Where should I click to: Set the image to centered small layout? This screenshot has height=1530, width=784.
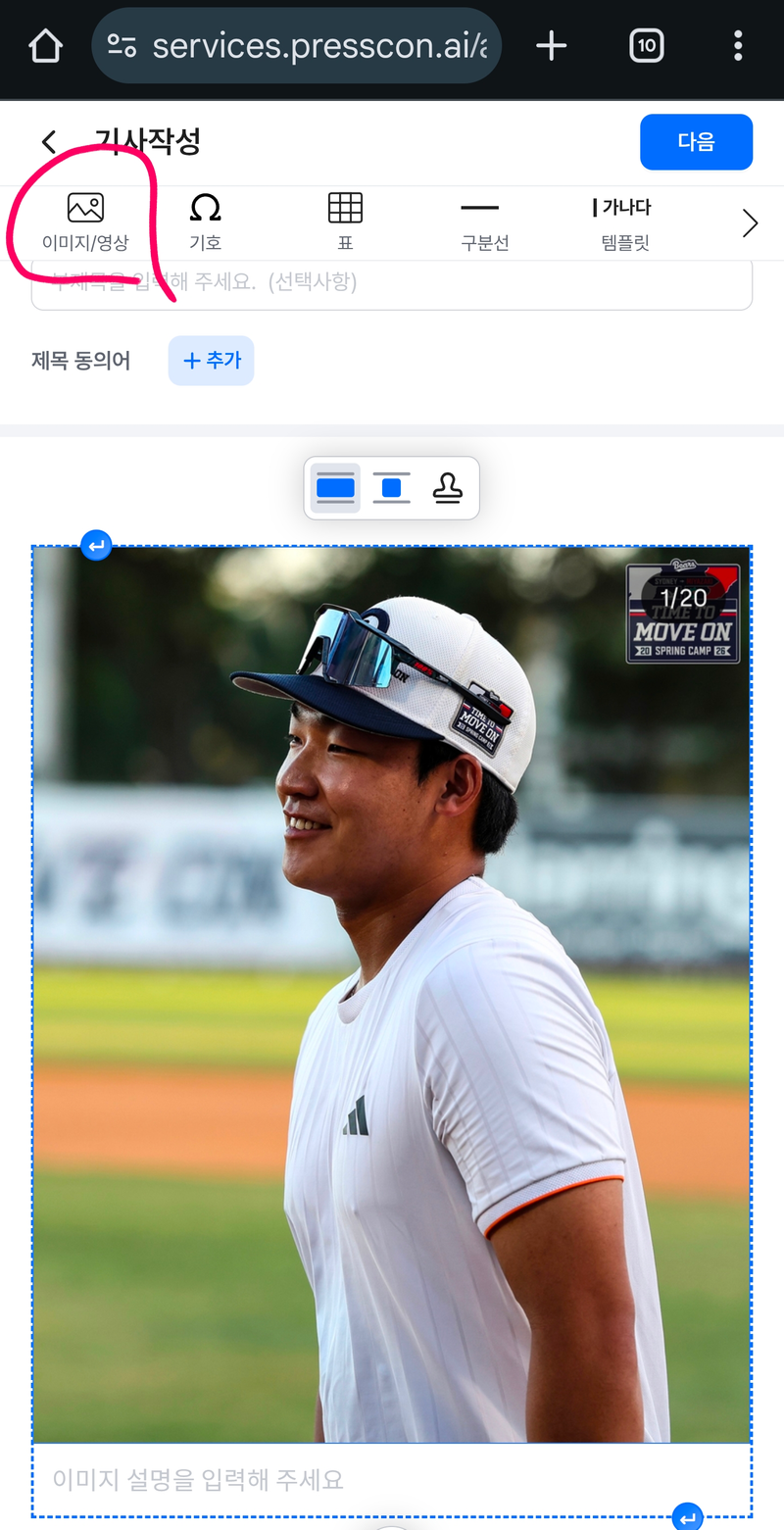(391, 488)
